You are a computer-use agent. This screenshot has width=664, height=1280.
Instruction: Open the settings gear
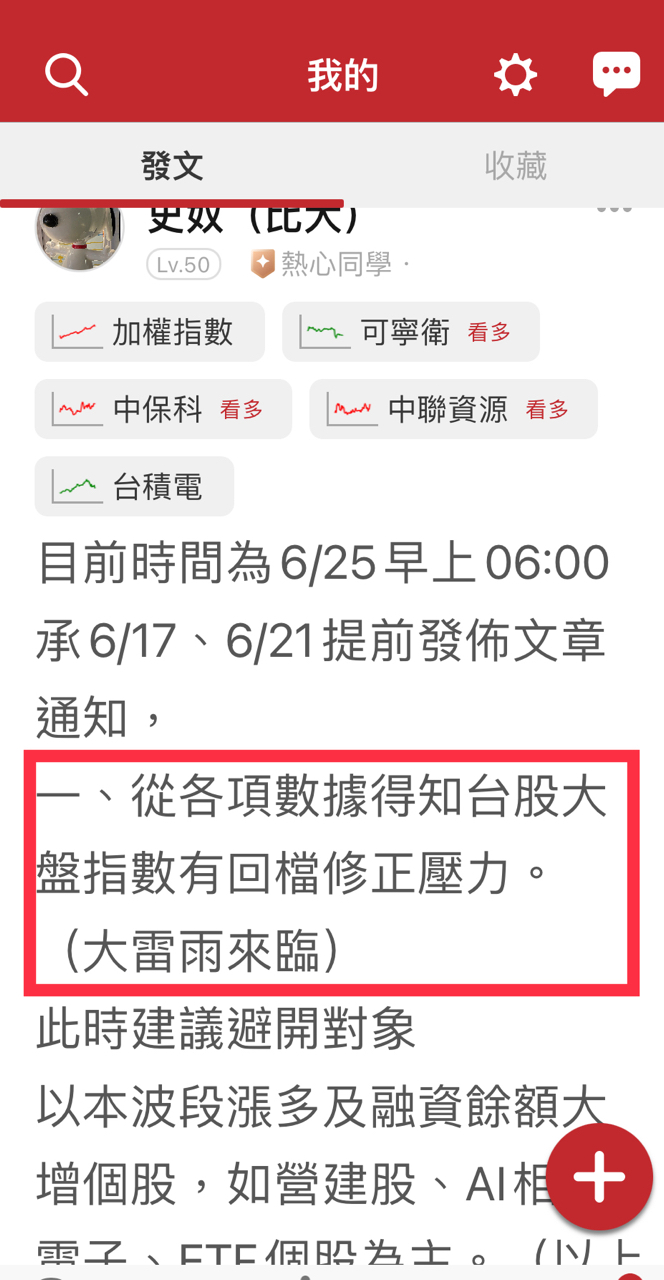coord(515,75)
